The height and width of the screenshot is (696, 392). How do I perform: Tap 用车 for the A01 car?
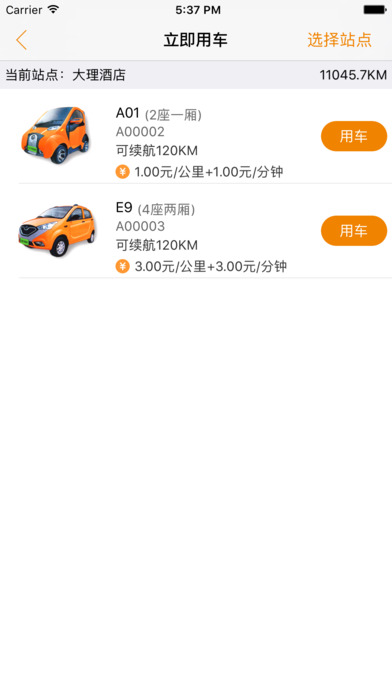(x=354, y=136)
